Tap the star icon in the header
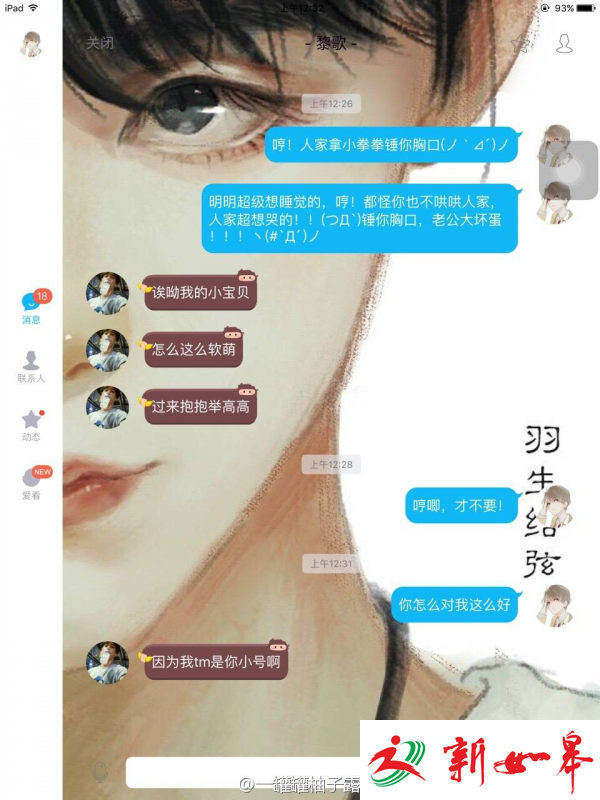Image resolution: width=600 pixels, height=800 pixels. 519,44
